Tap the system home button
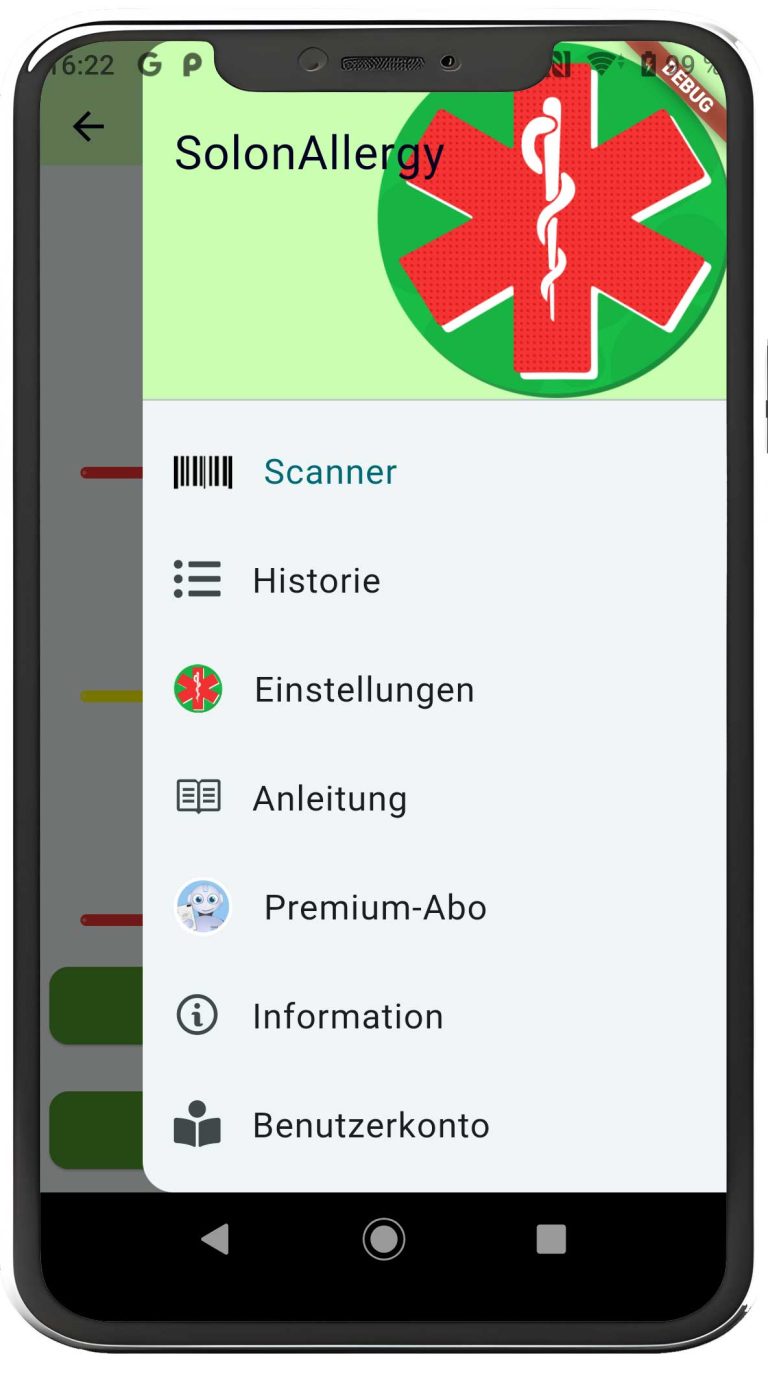Screen dimensions: 768x1374 click(x=384, y=1239)
